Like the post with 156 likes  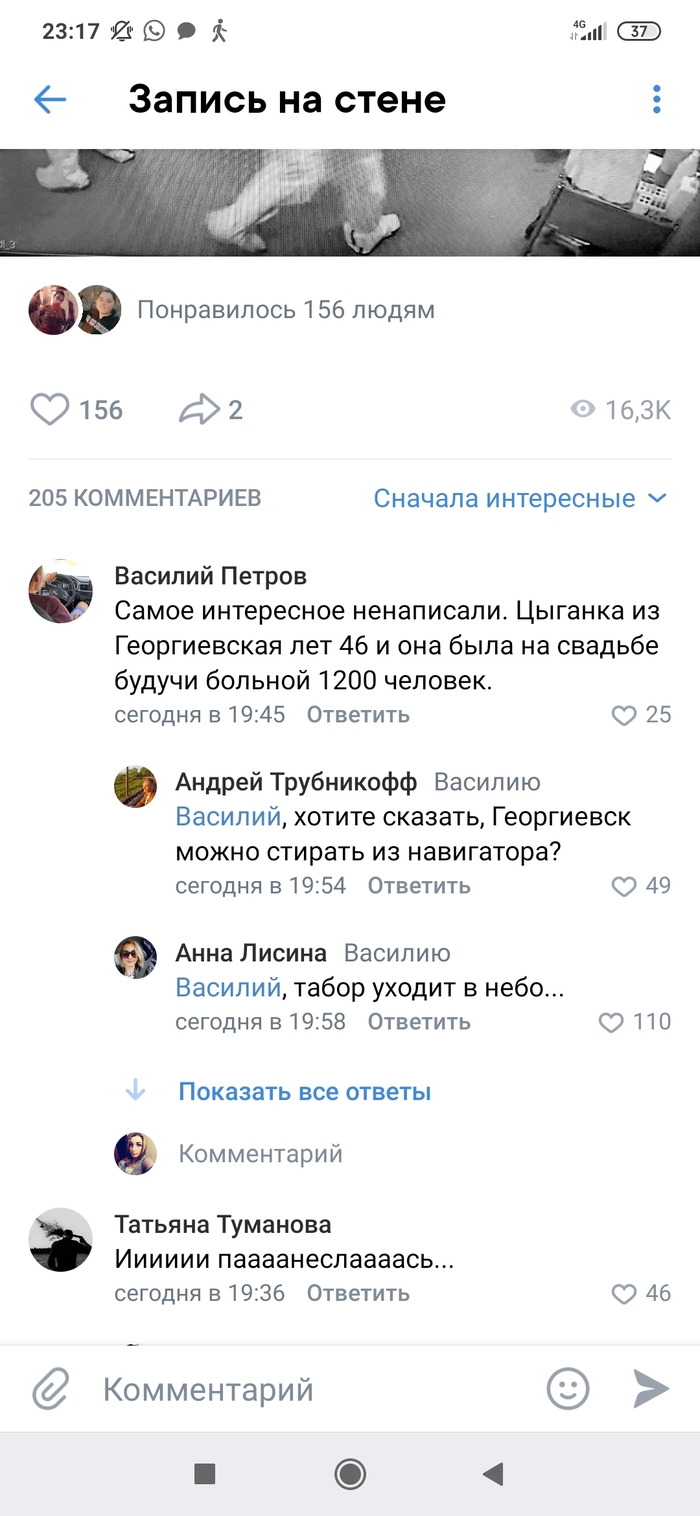(x=50, y=410)
